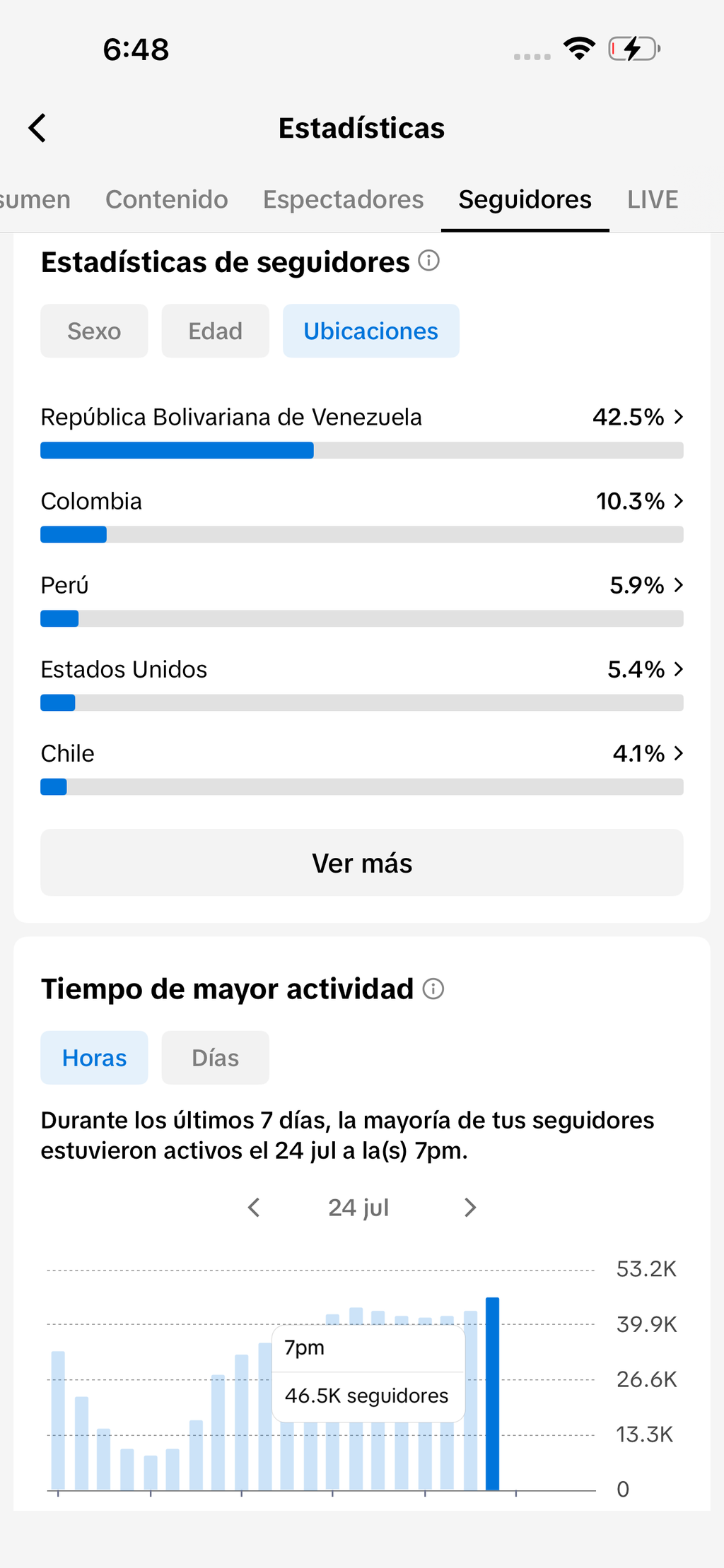Select the Edad filter chip
724x1568 pixels.
(215, 331)
